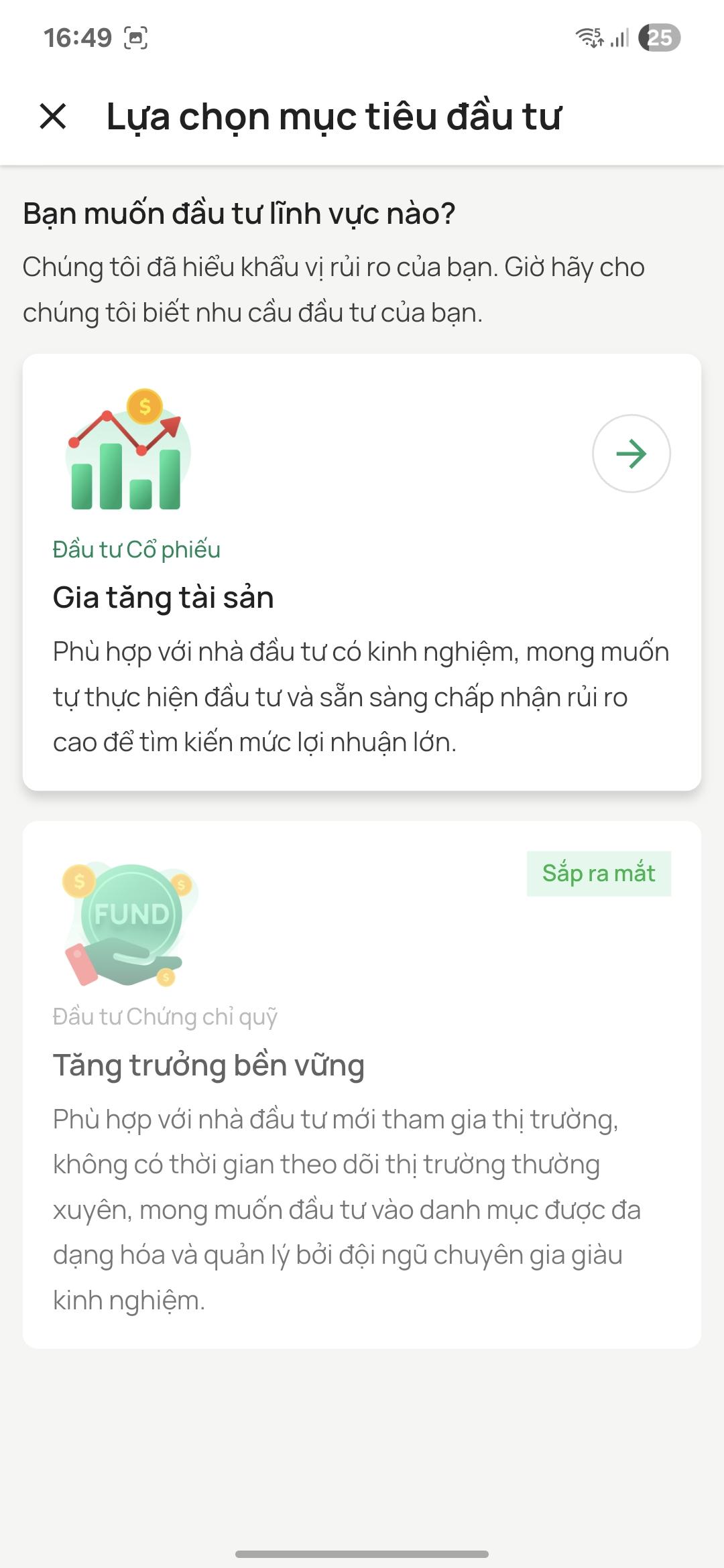Screen dimensions: 724x1568
Task: Select the circular arrow button to proceed
Action: click(x=631, y=453)
